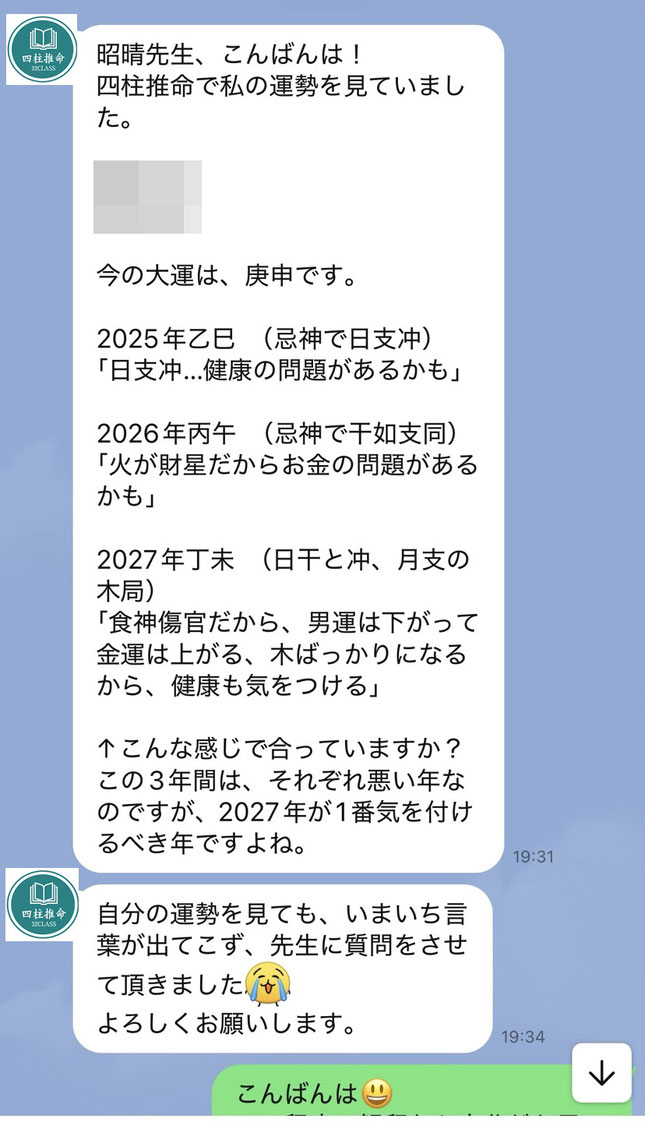Jump to latest message with down arrow
The image size is (645, 1122).
(x=601, y=1072)
